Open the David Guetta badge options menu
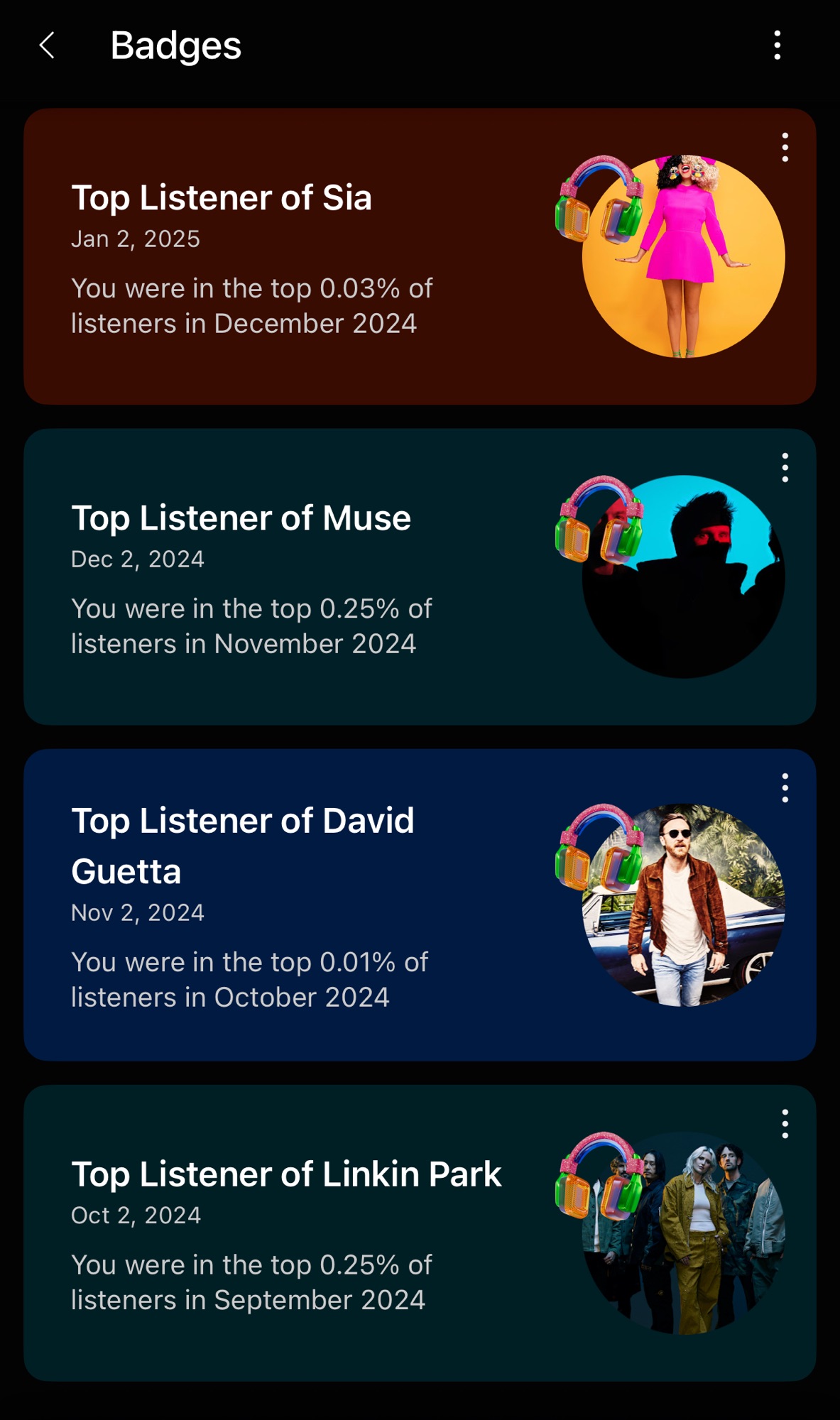The height and width of the screenshot is (1420, 840). tap(785, 787)
